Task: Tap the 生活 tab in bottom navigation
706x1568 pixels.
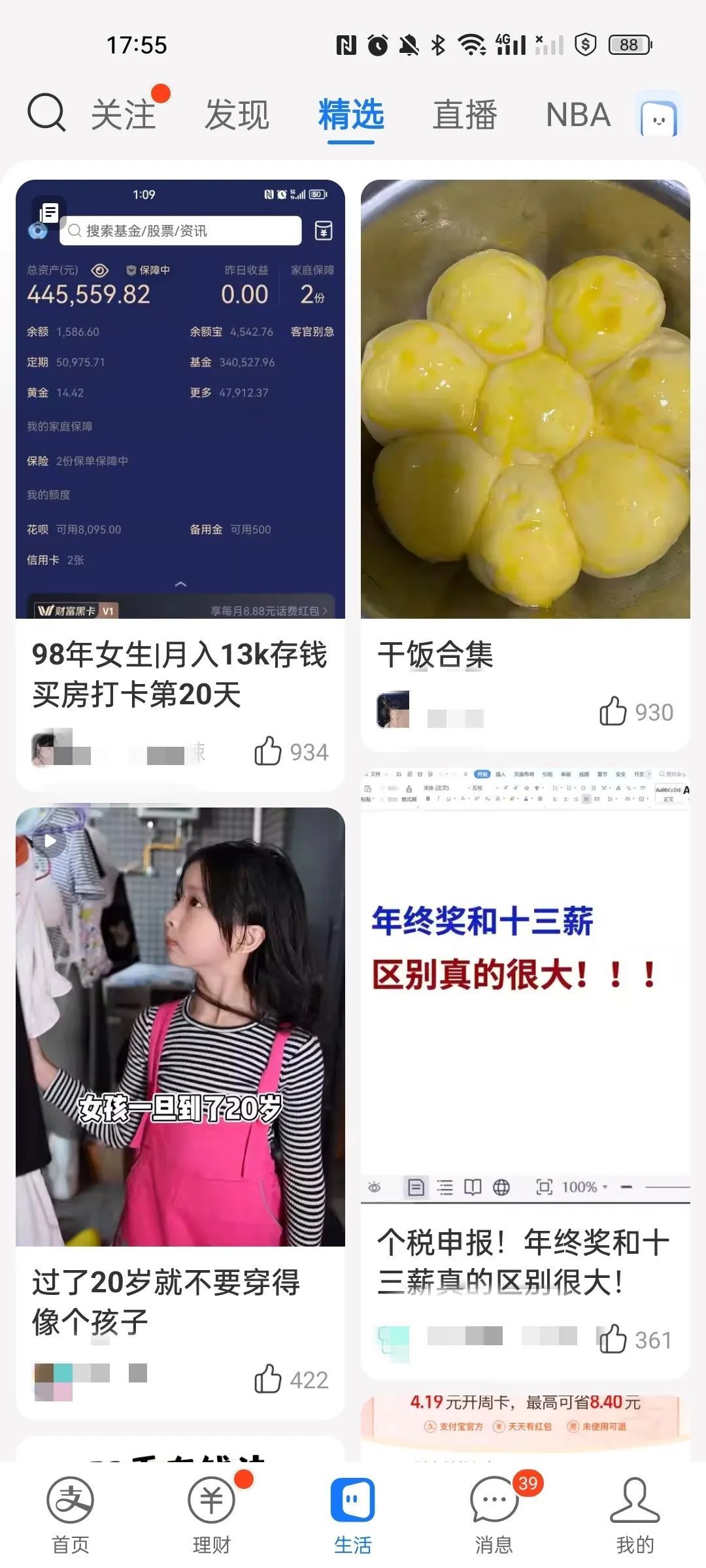Action: (x=352, y=1515)
